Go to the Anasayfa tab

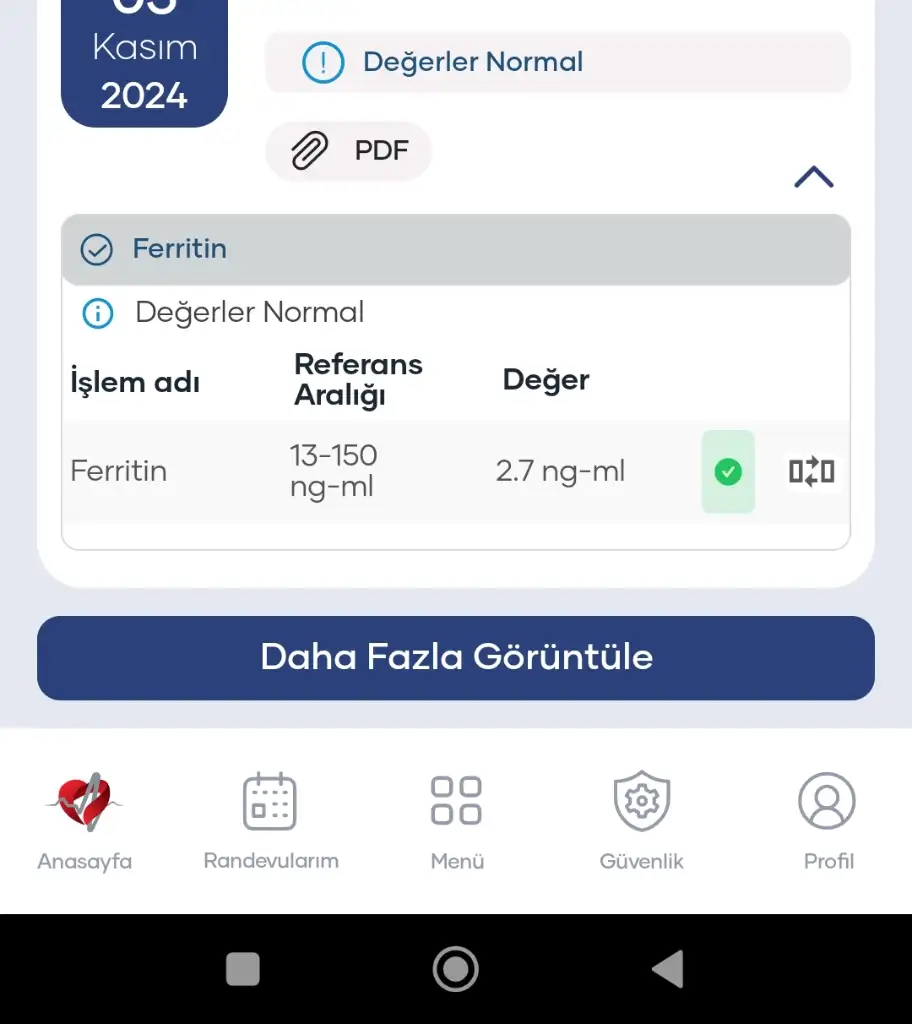click(x=85, y=820)
